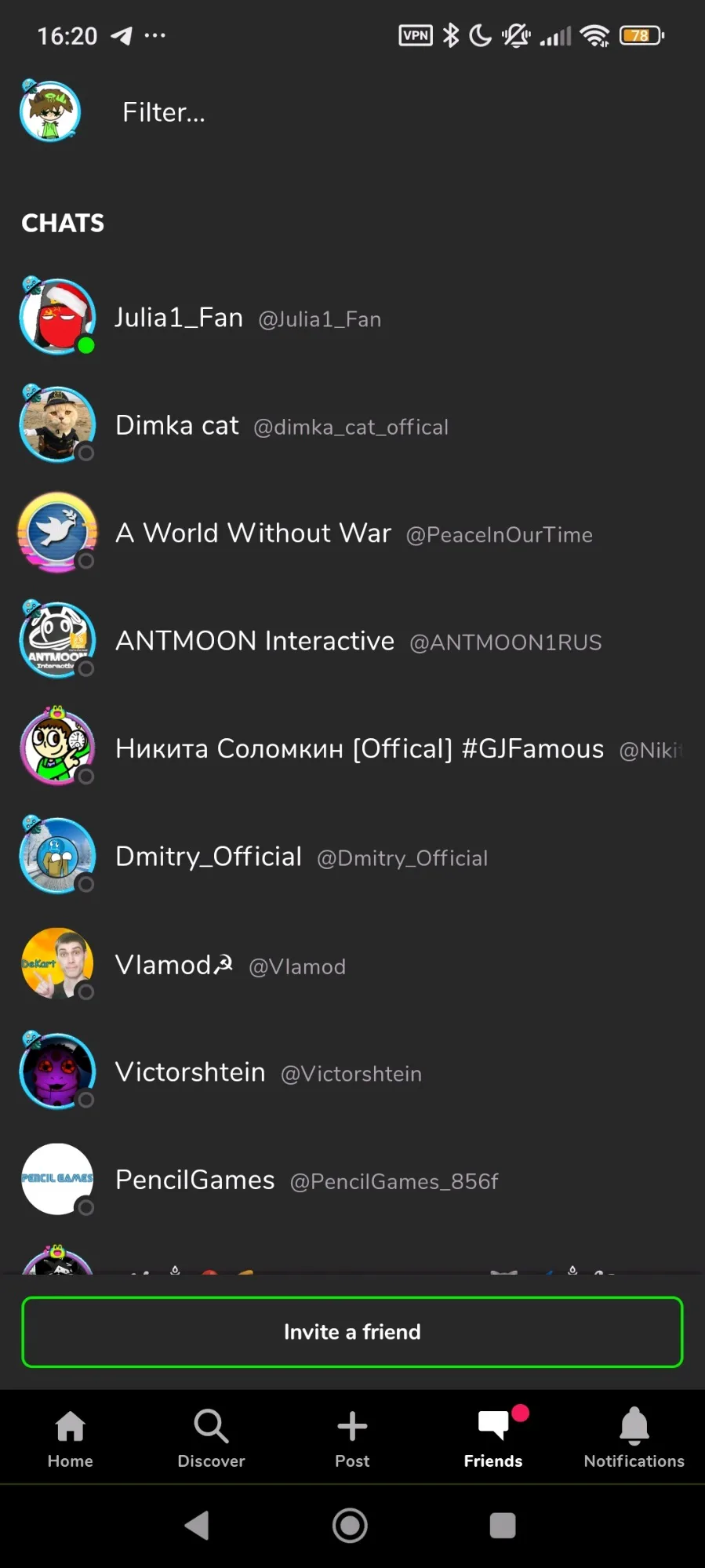This screenshot has height=1568, width=705.
Task: Create a new Post
Action: tap(352, 1438)
